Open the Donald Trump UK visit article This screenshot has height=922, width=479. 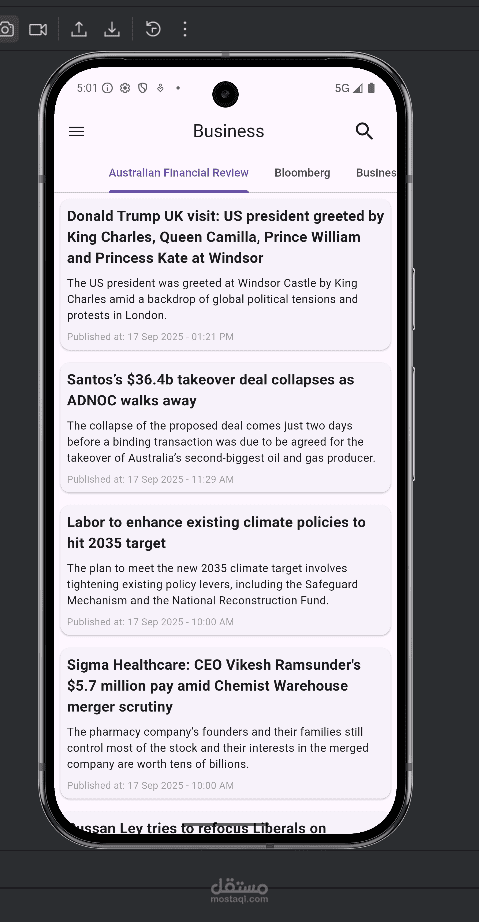click(225, 275)
